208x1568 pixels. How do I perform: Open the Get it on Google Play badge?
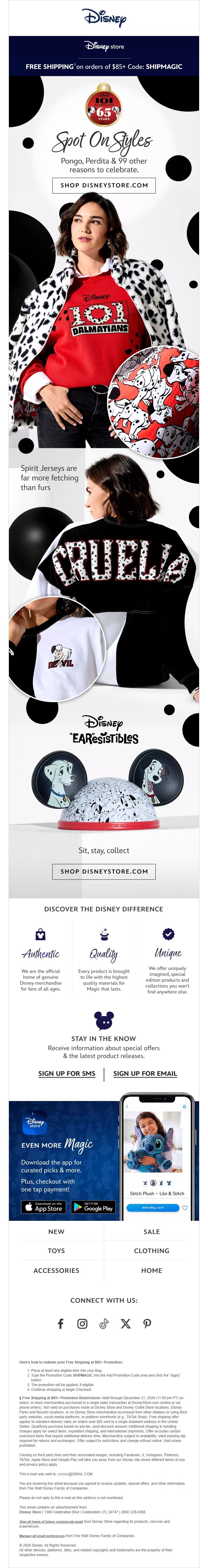pyautogui.click(x=93, y=1207)
